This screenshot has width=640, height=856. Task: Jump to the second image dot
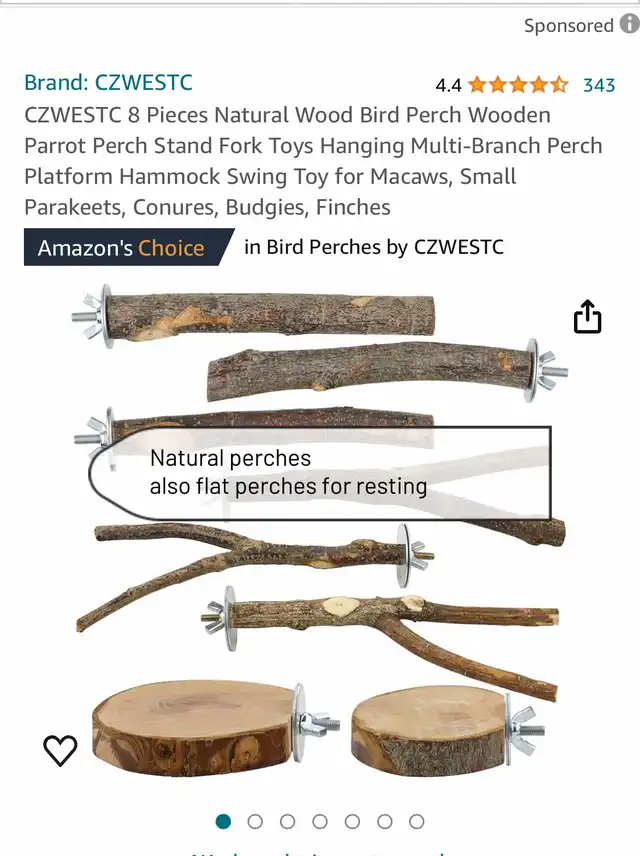[255, 821]
